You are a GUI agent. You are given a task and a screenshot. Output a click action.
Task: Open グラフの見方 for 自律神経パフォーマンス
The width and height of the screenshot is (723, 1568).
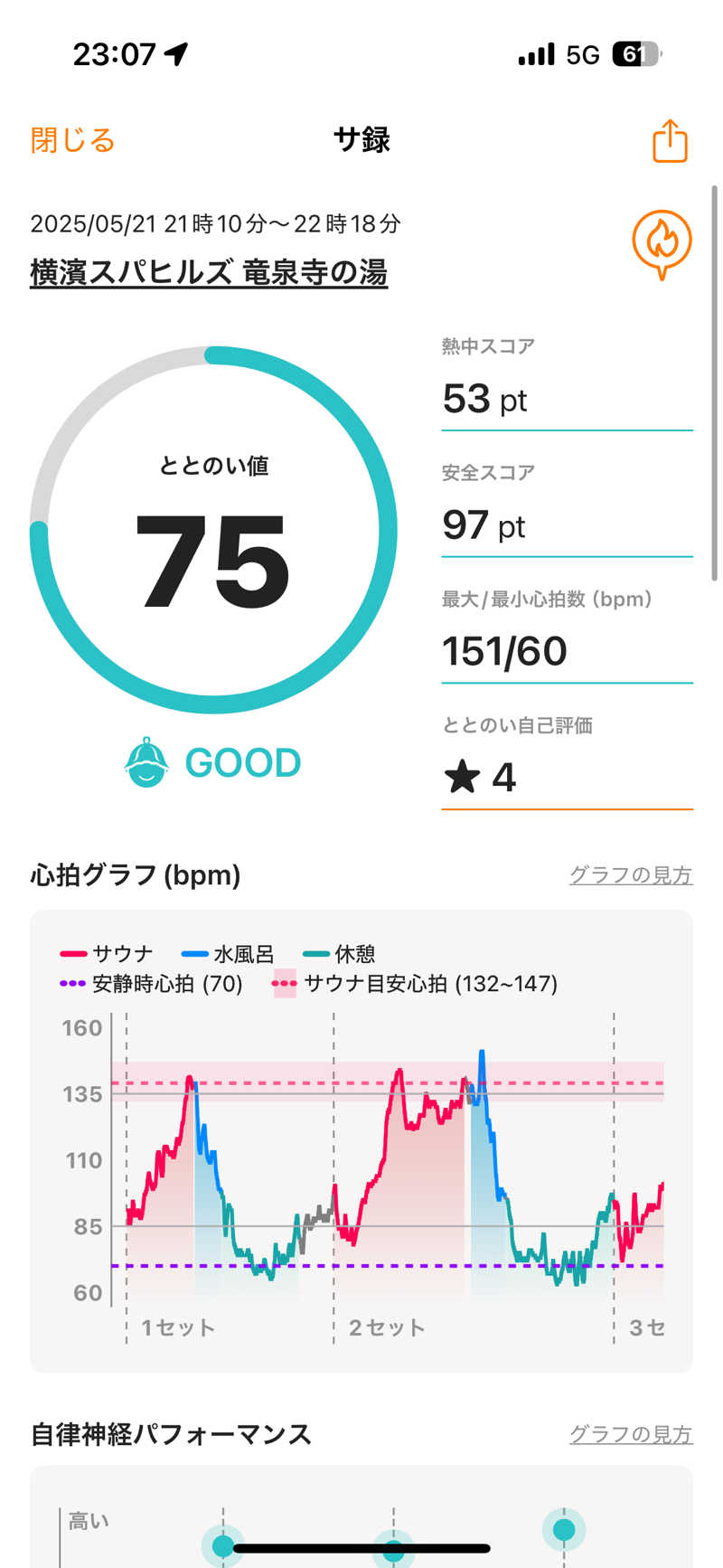coord(630,1434)
